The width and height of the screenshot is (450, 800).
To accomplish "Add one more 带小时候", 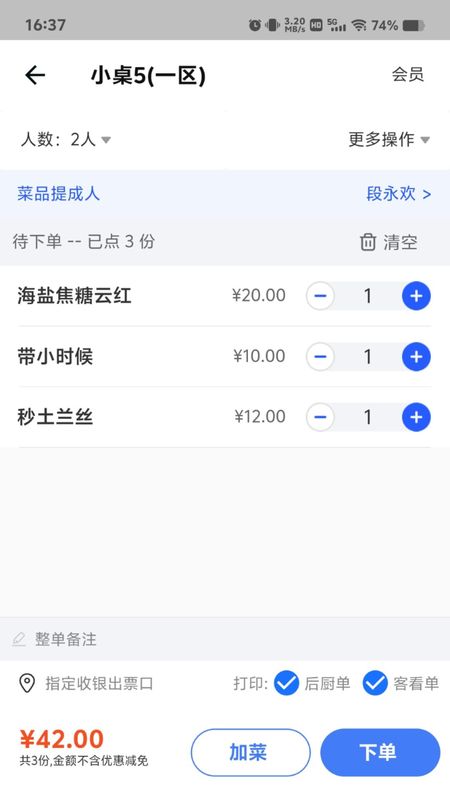I will (416, 357).
